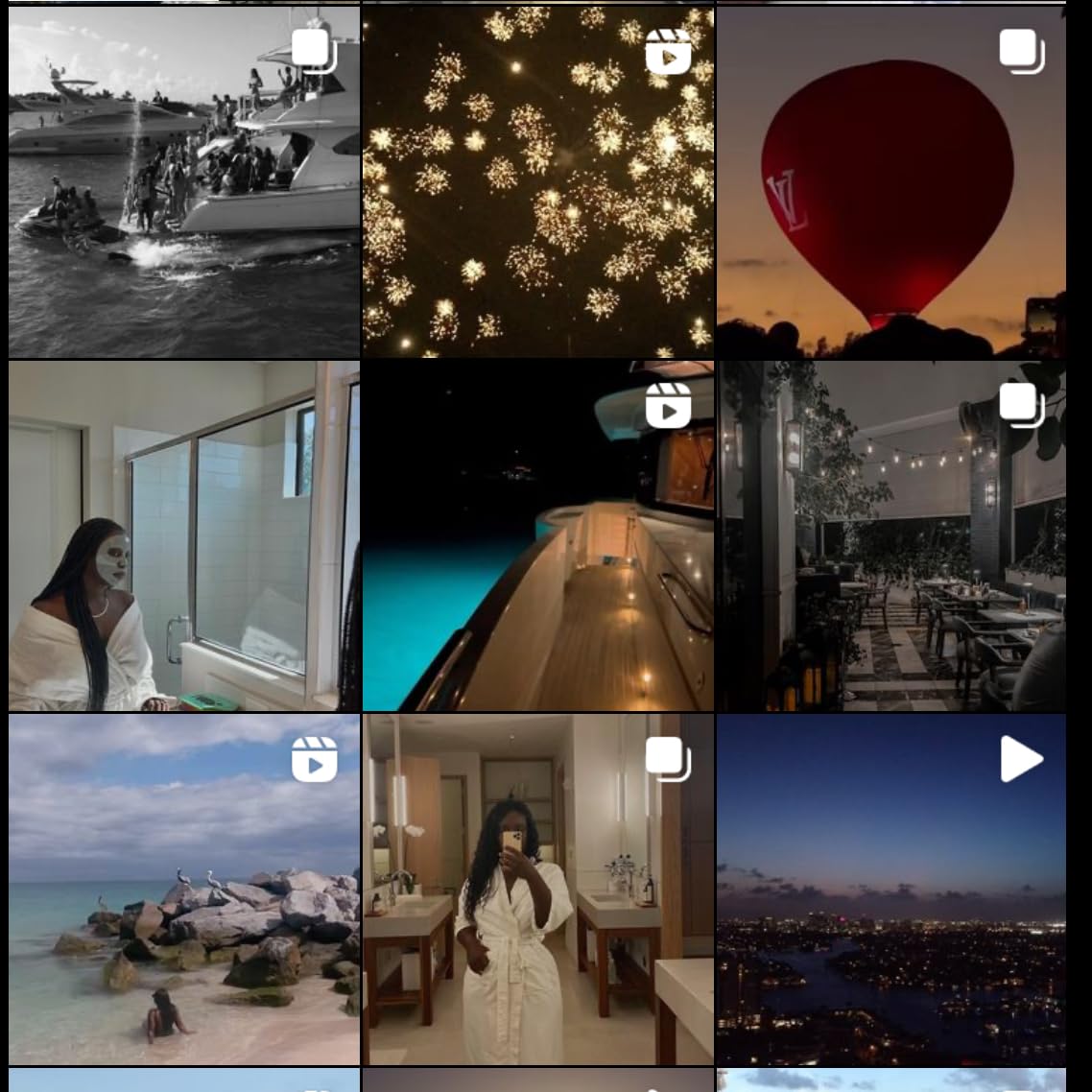The height and width of the screenshot is (1092, 1092).
Task: Open the white robe mirror selfie post
Action: coord(537,889)
